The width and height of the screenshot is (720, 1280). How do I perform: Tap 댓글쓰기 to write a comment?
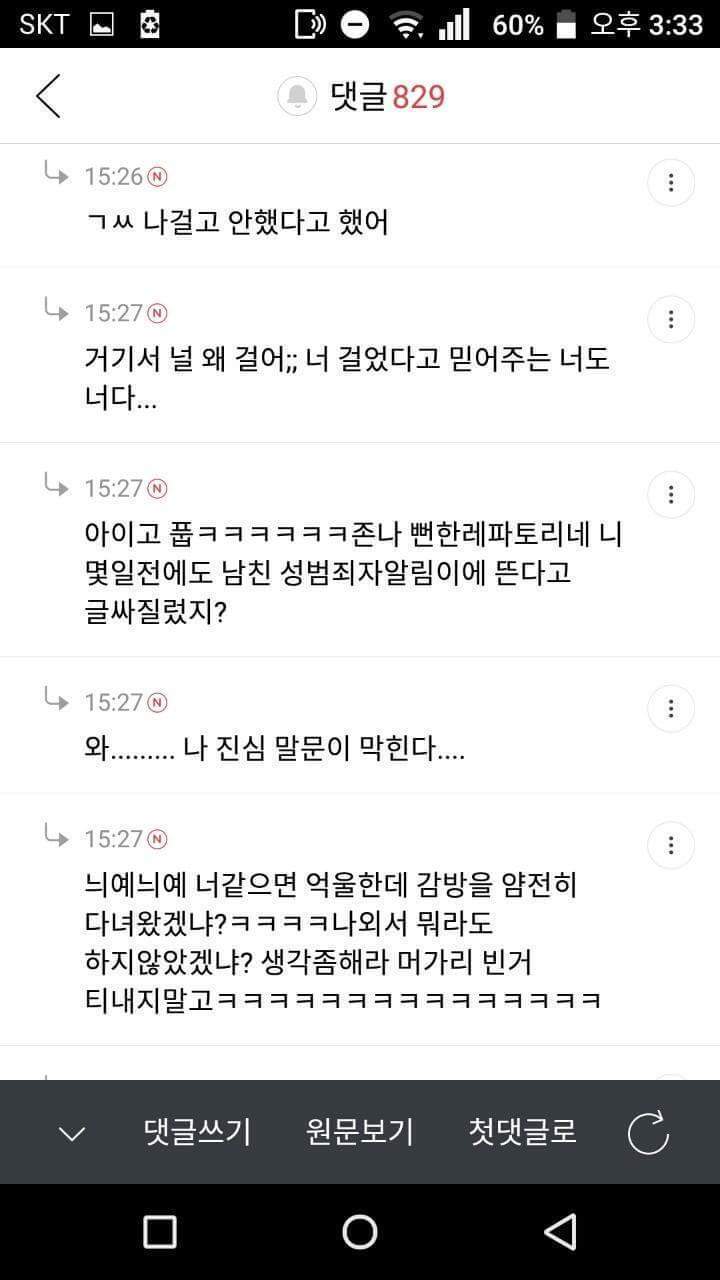click(x=197, y=1133)
